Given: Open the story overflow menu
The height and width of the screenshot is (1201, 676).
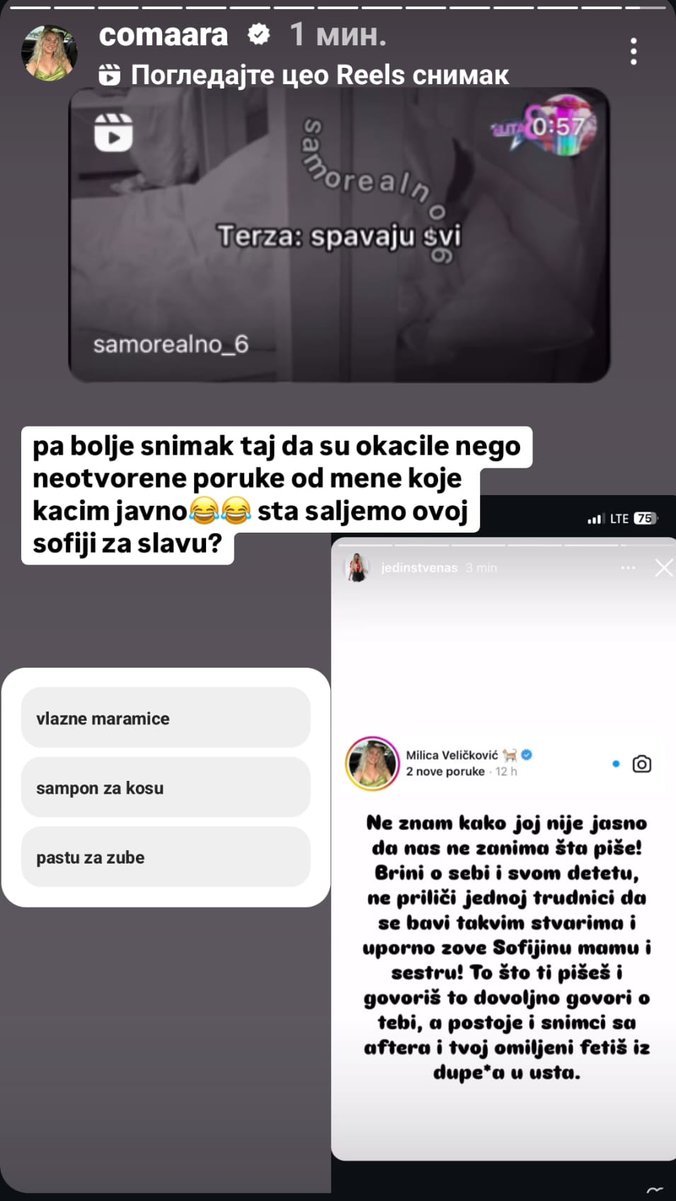Looking at the screenshot, I should tap(634, 50).
